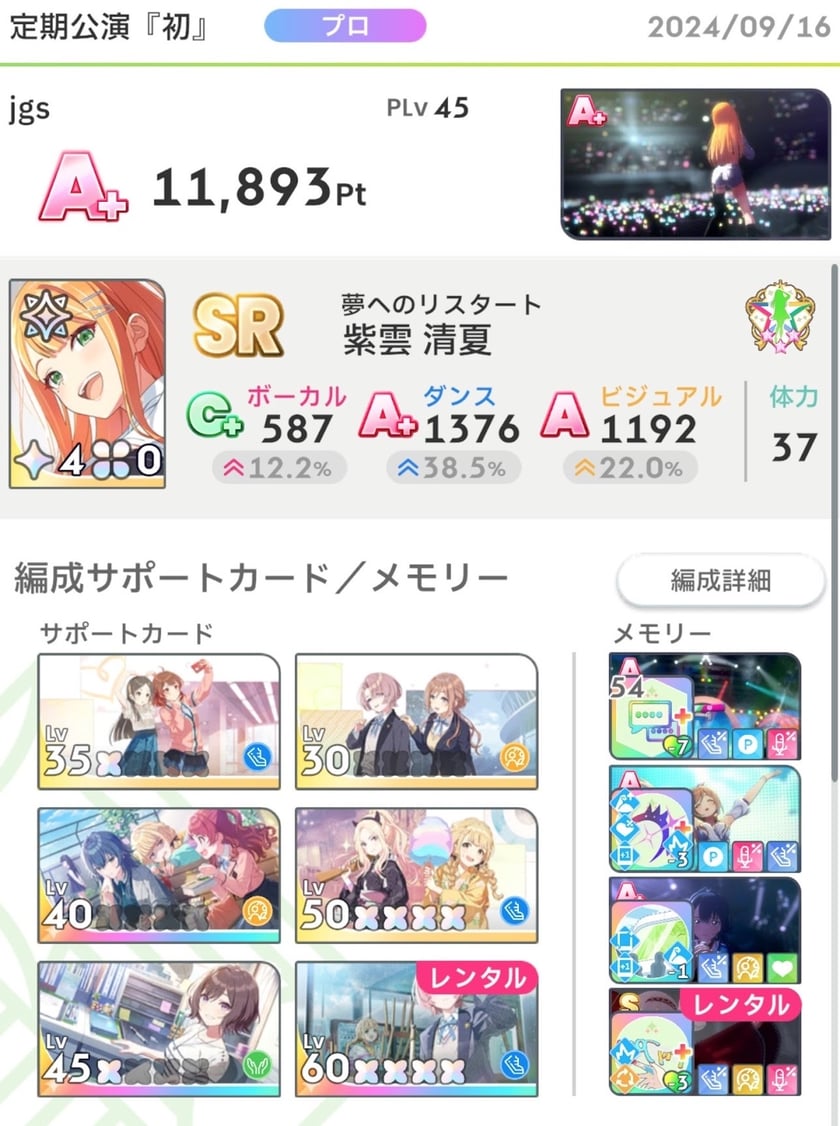
Task: Open the second memory with dancing girl
Action: coord(705,819)
